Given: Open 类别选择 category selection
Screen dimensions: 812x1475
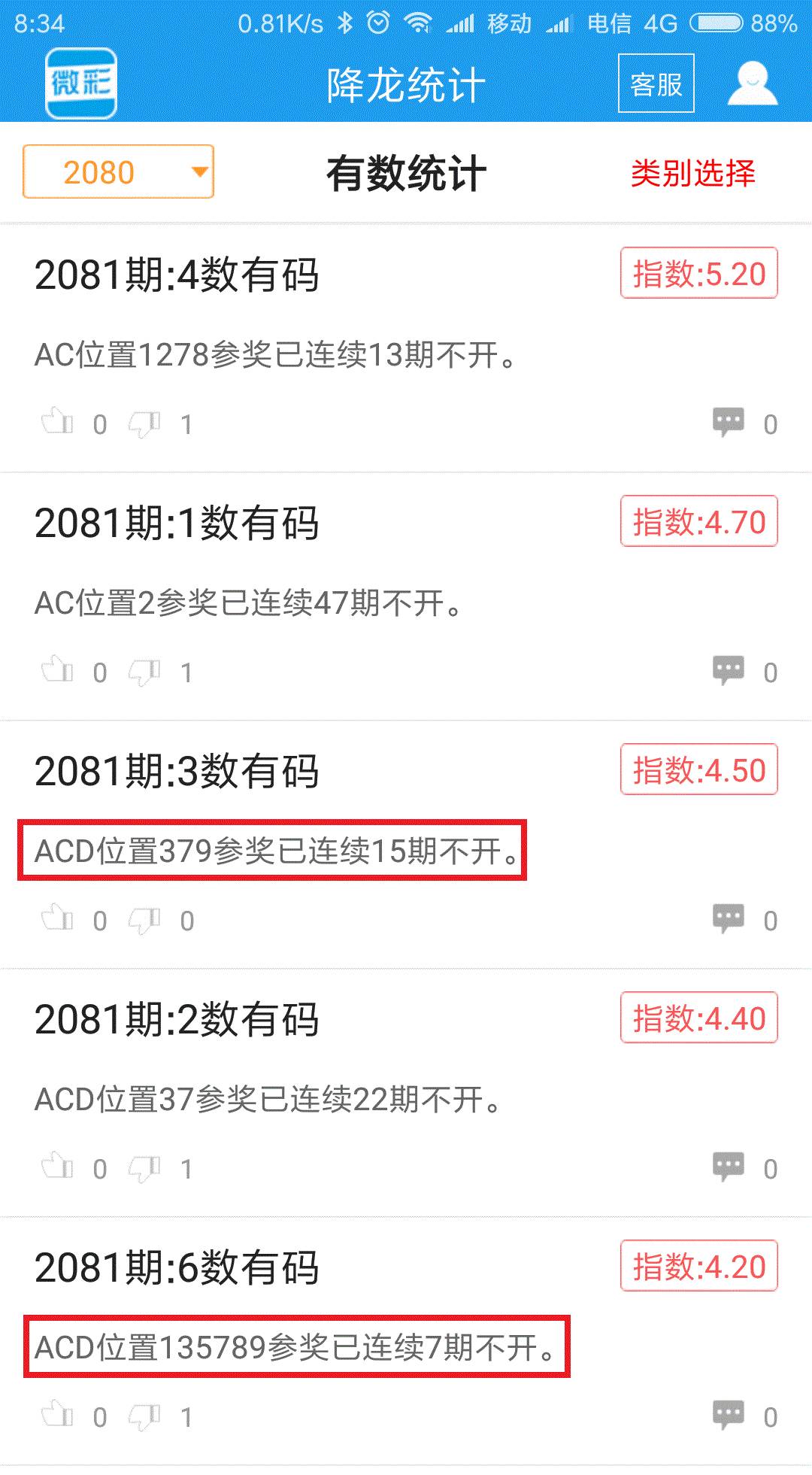Looking at the screenshot, I should (x=692, y=173).
